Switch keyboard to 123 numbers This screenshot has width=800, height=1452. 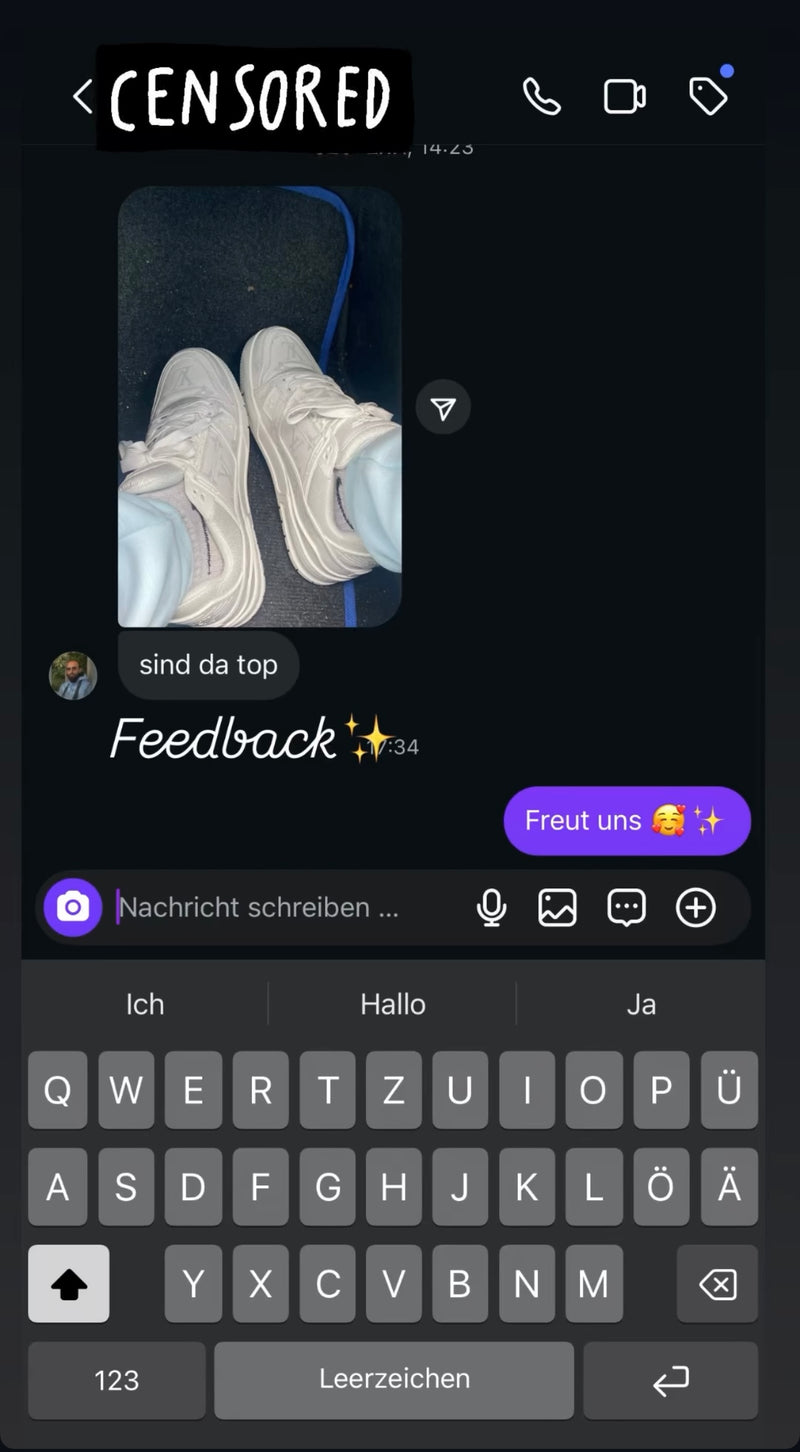[116, 1380]
